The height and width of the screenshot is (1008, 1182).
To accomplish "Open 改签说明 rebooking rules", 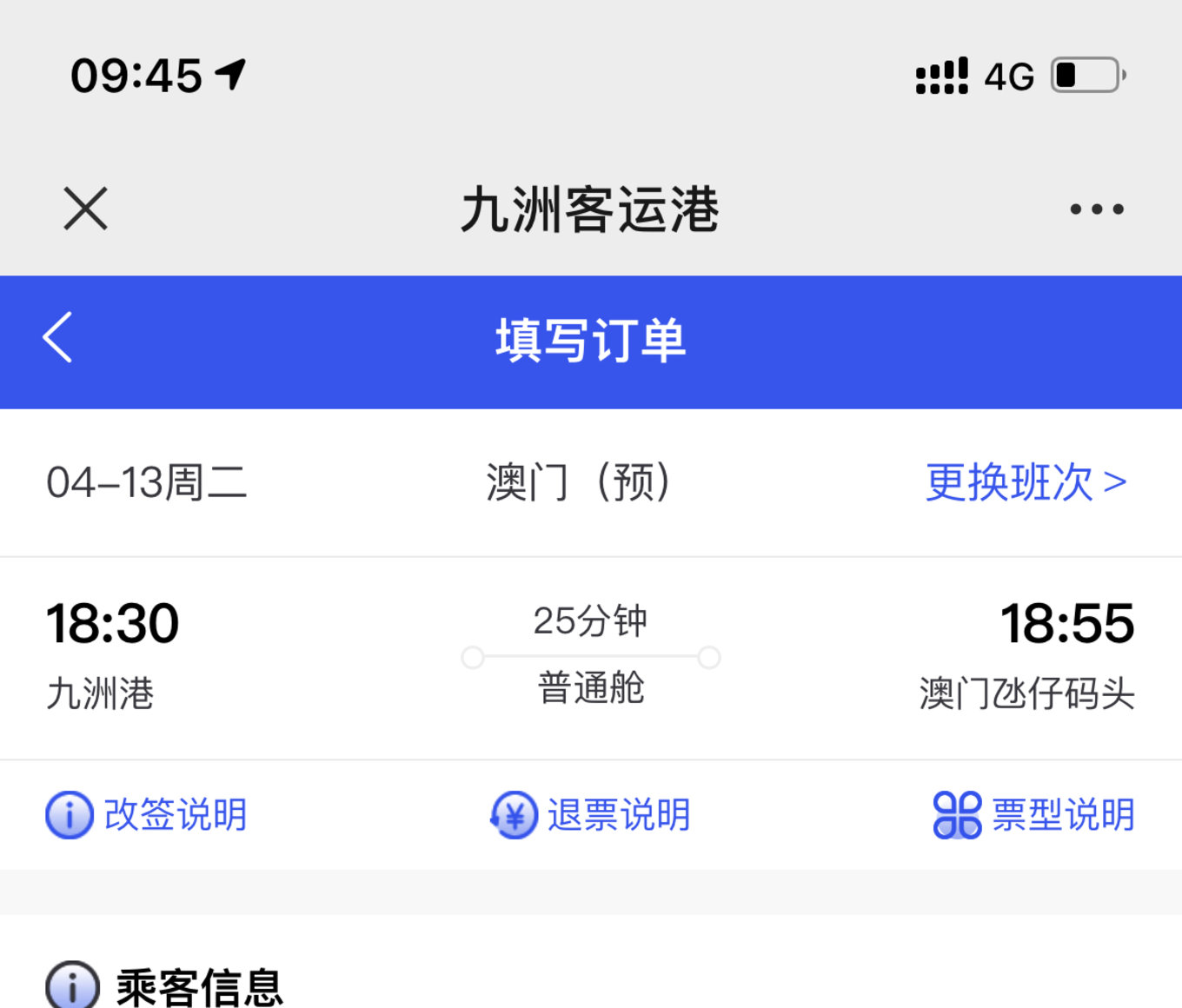I will pos(147,815).
